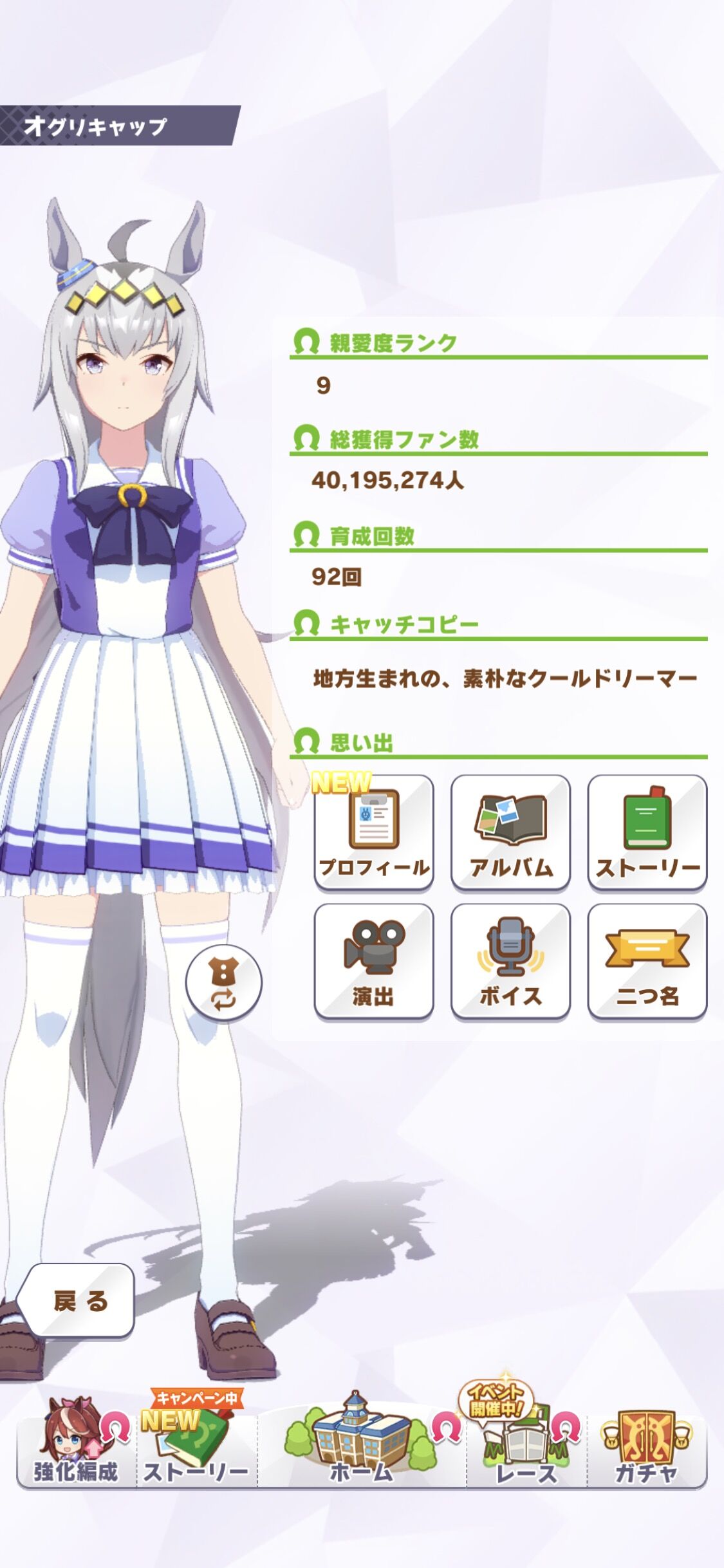
Task: Play ボイス using the microphone icon
Action: [512, 959]
